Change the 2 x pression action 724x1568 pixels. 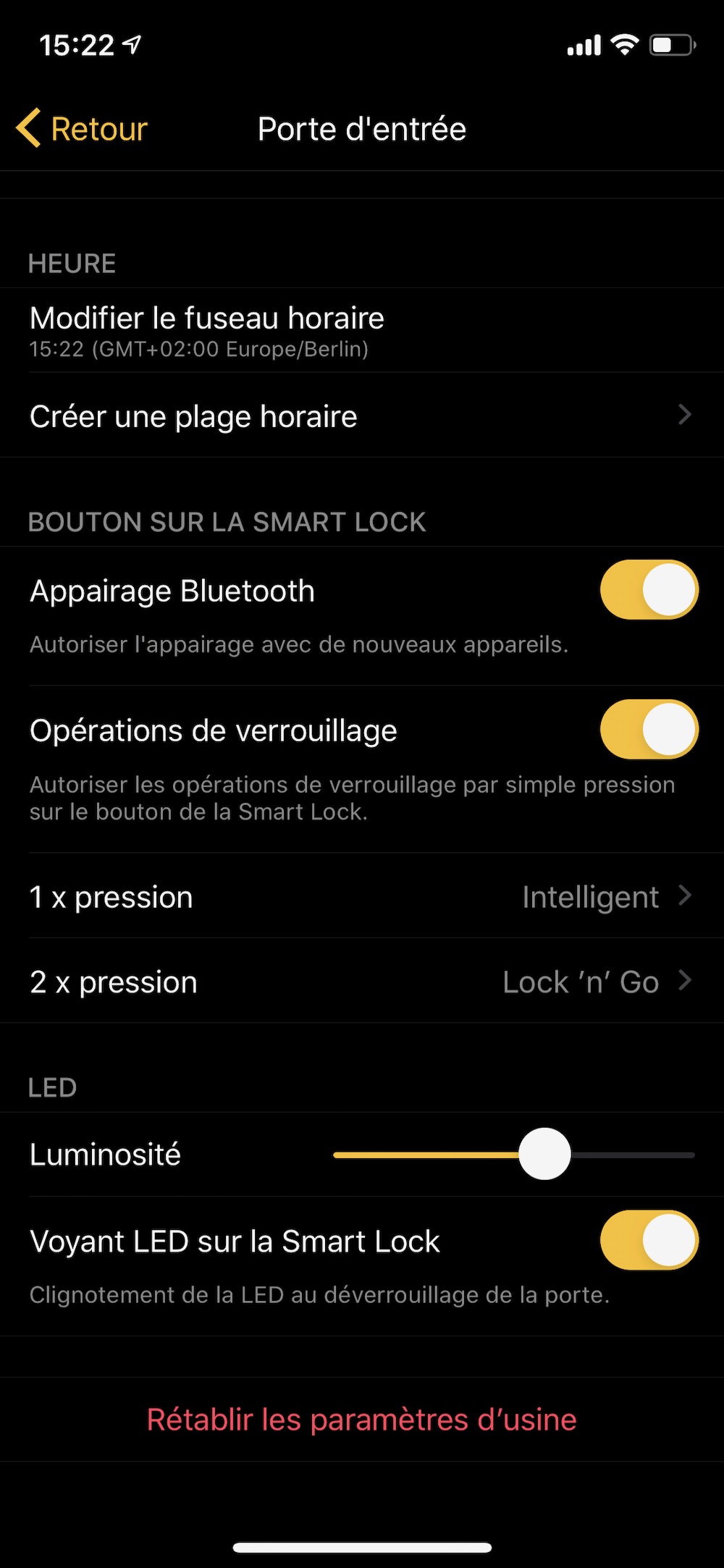tap(361, 982)
